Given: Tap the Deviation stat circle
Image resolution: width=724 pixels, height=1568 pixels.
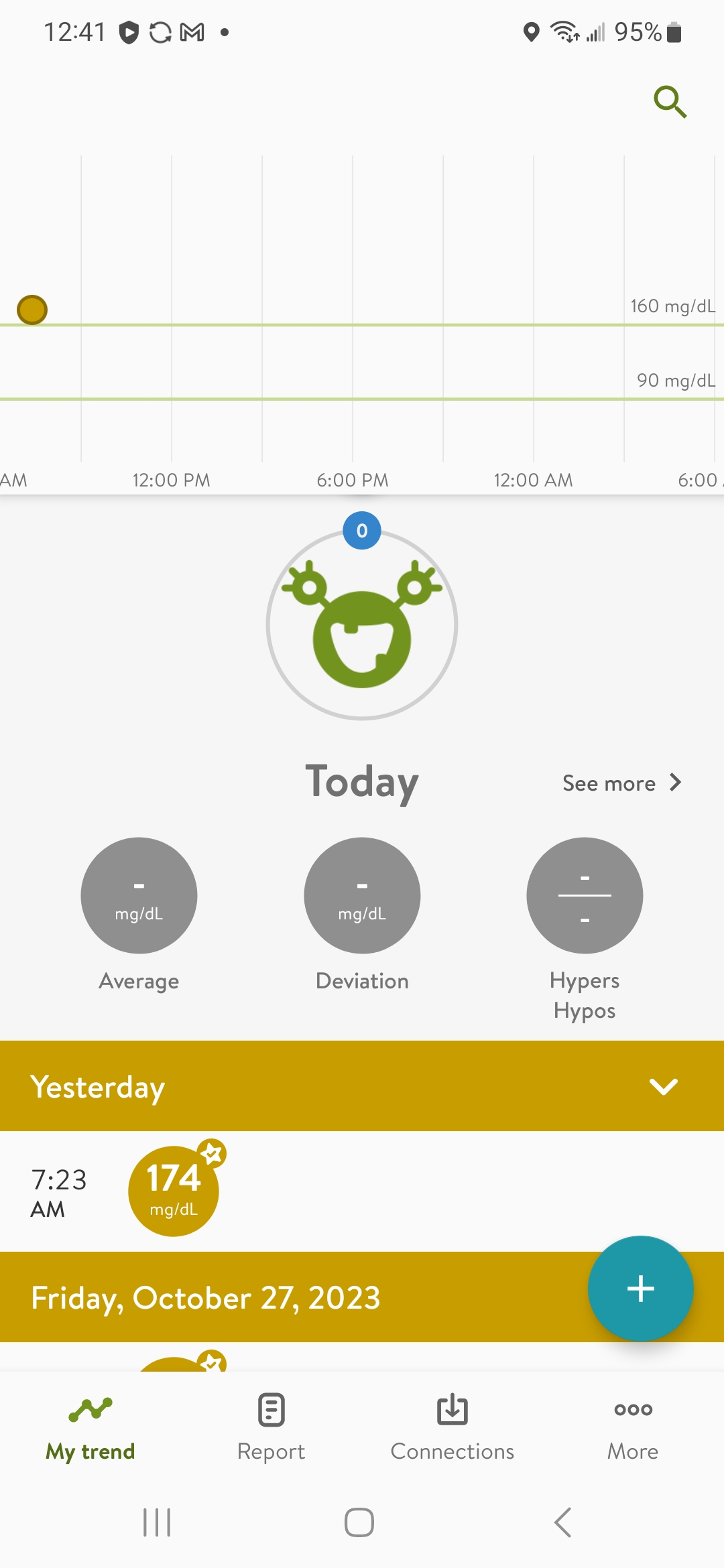Looking at the screenshot, I should pyautogui.click(x=362, y=895).
